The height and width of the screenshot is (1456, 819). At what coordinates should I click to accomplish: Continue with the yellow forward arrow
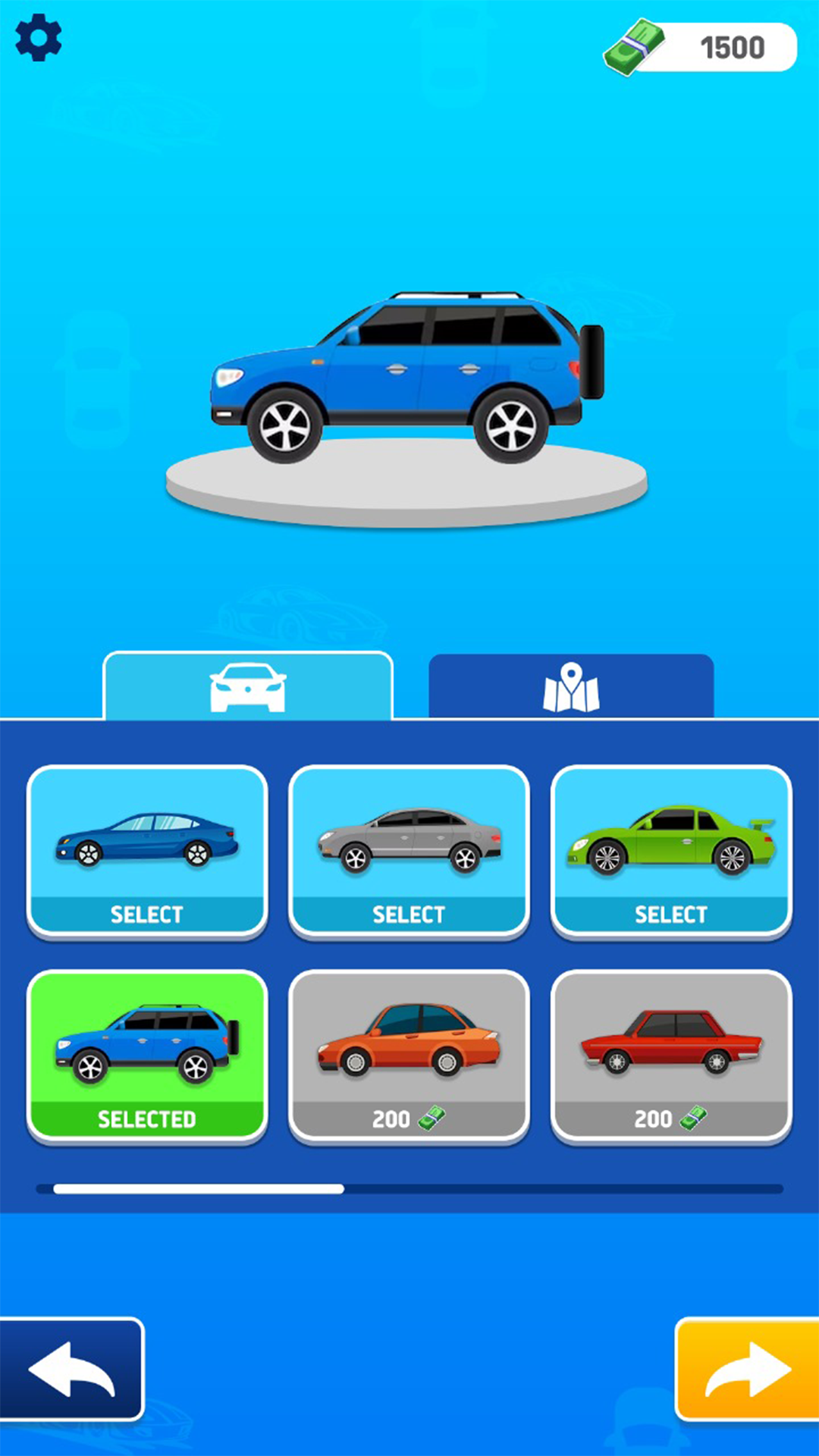point(748,1370)
